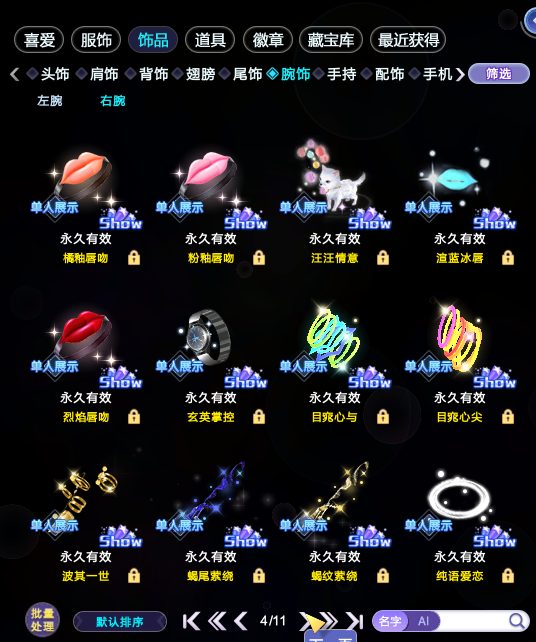Select the 藏宝库 tab
Image resolution: width=536 pixels, height=642 pixels.
pyautogui.click(x=331, y=40)
